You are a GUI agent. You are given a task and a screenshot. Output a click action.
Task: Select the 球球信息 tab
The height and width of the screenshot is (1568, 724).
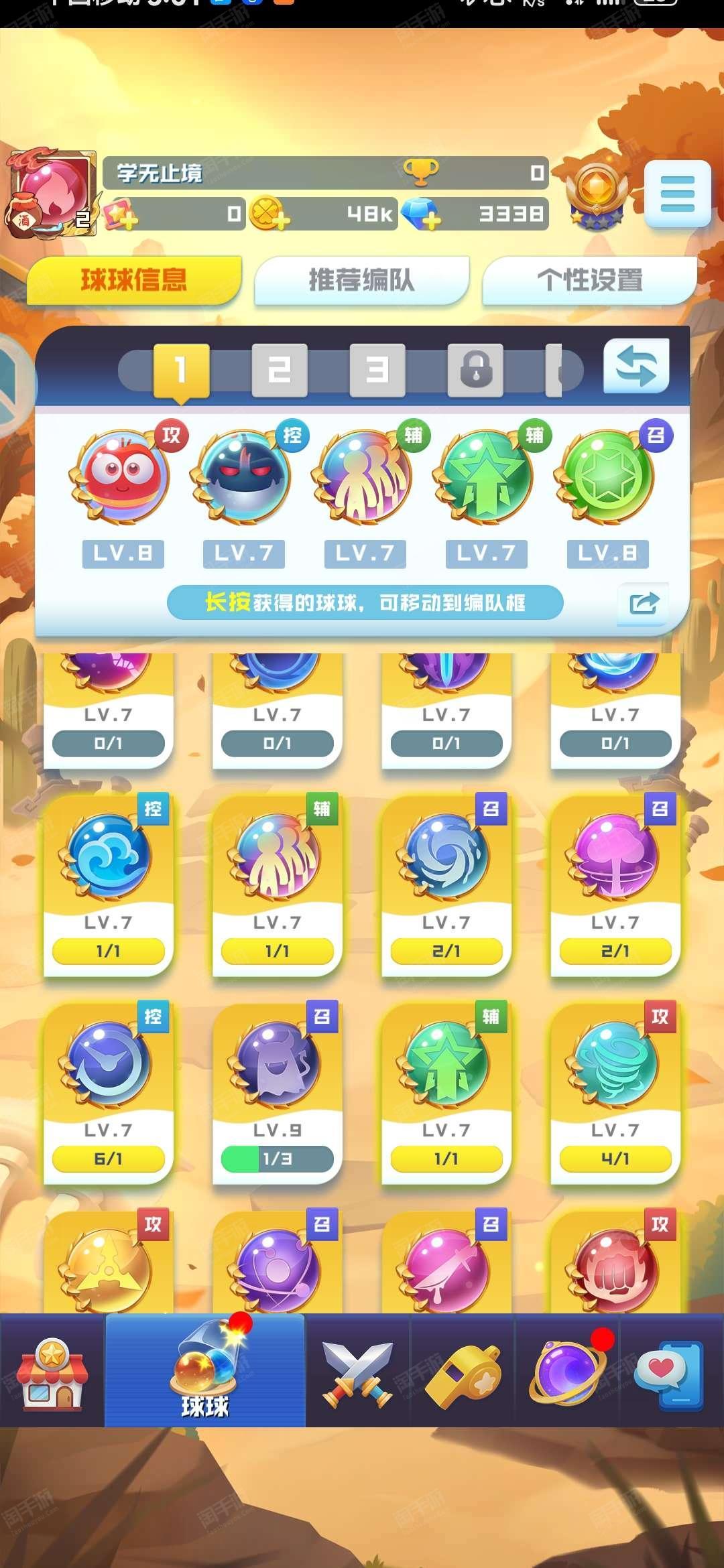[134, 280]
